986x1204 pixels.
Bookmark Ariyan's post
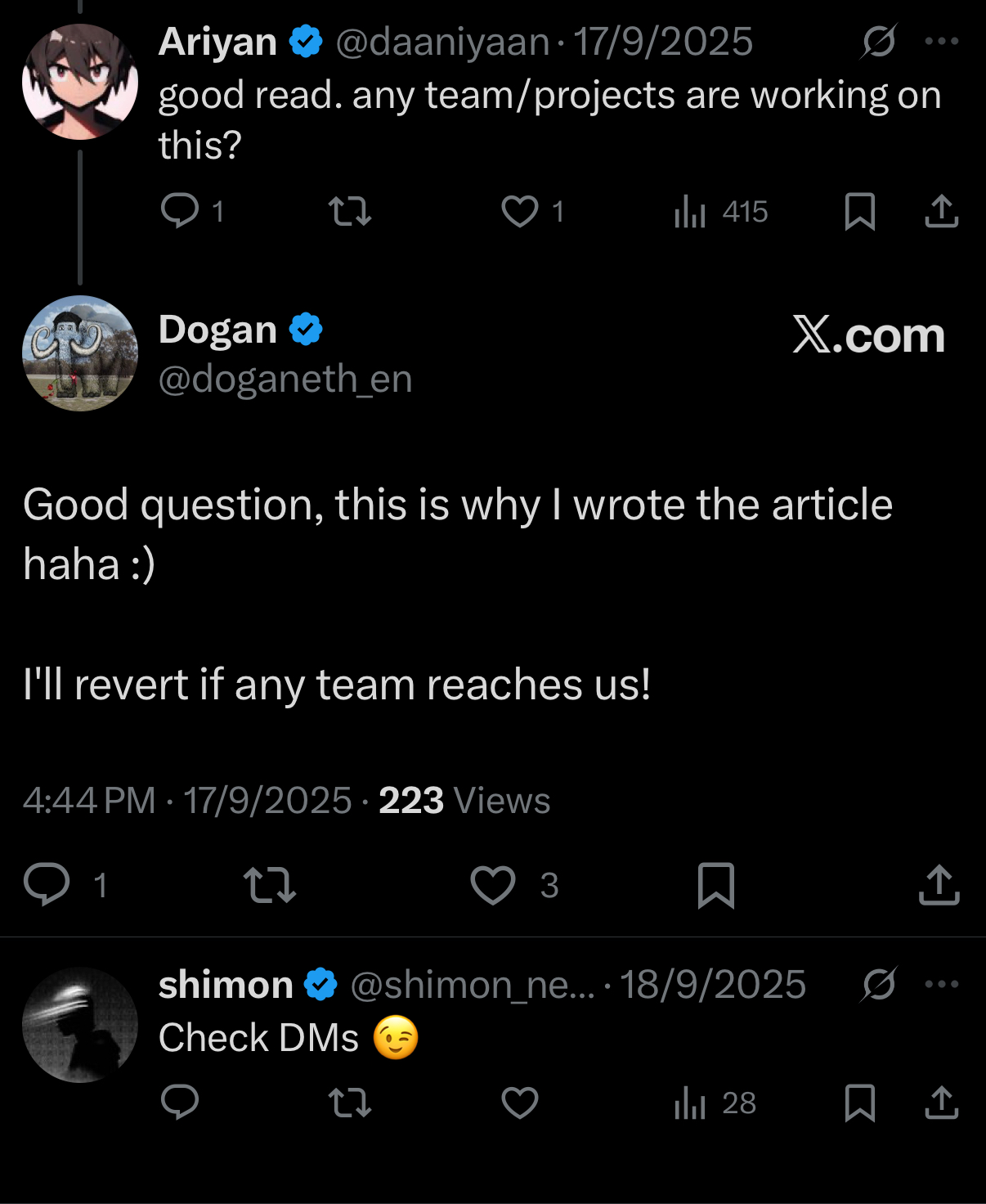(x=859, y=212)
